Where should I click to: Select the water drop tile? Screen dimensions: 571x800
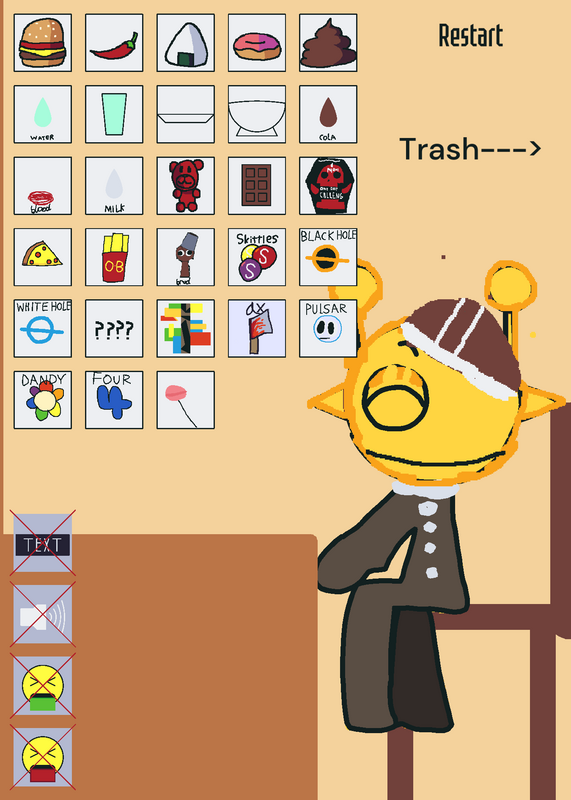43,114
